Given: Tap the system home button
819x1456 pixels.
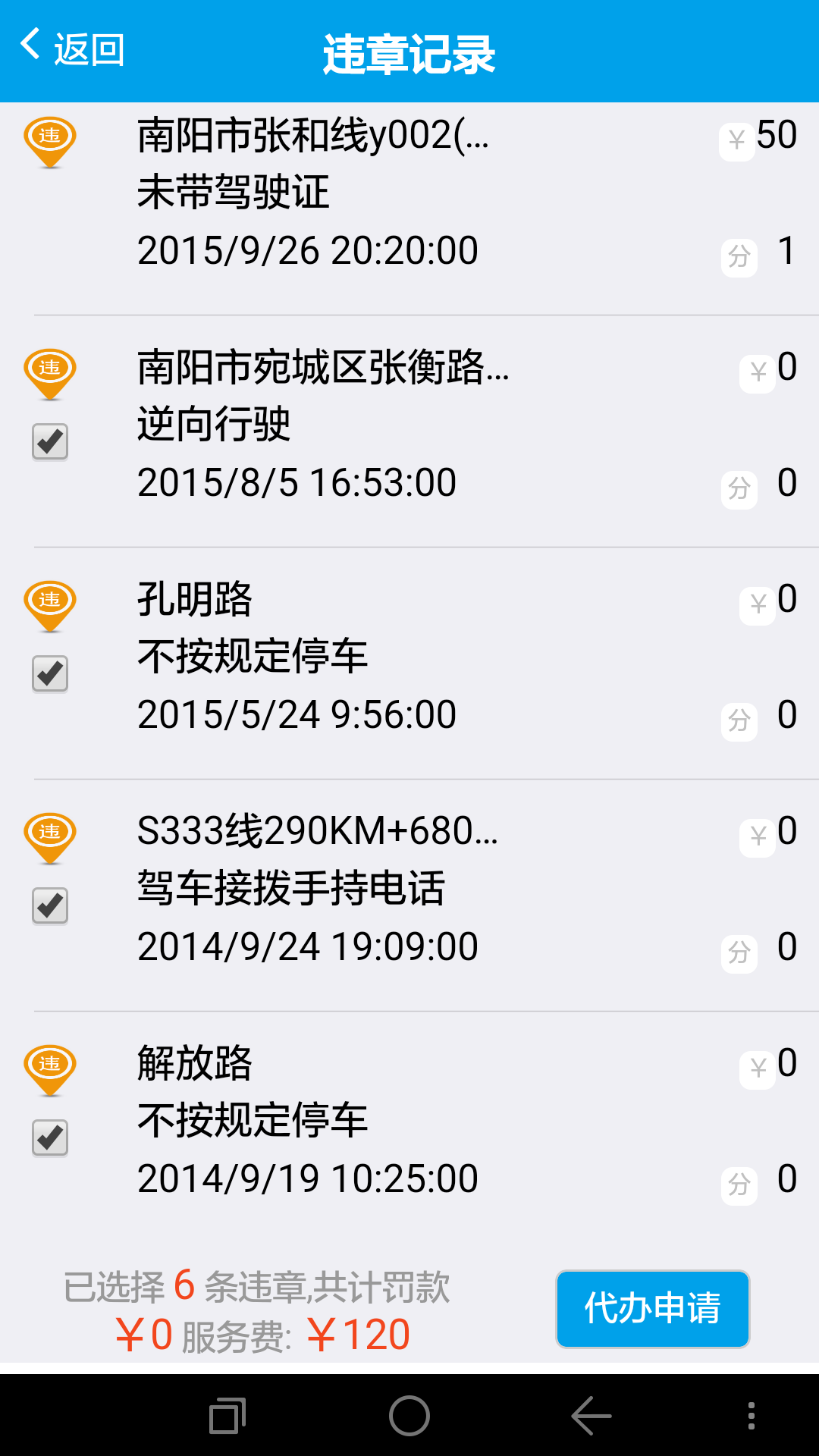Looking at the screenshot, I should (409, 1416).
